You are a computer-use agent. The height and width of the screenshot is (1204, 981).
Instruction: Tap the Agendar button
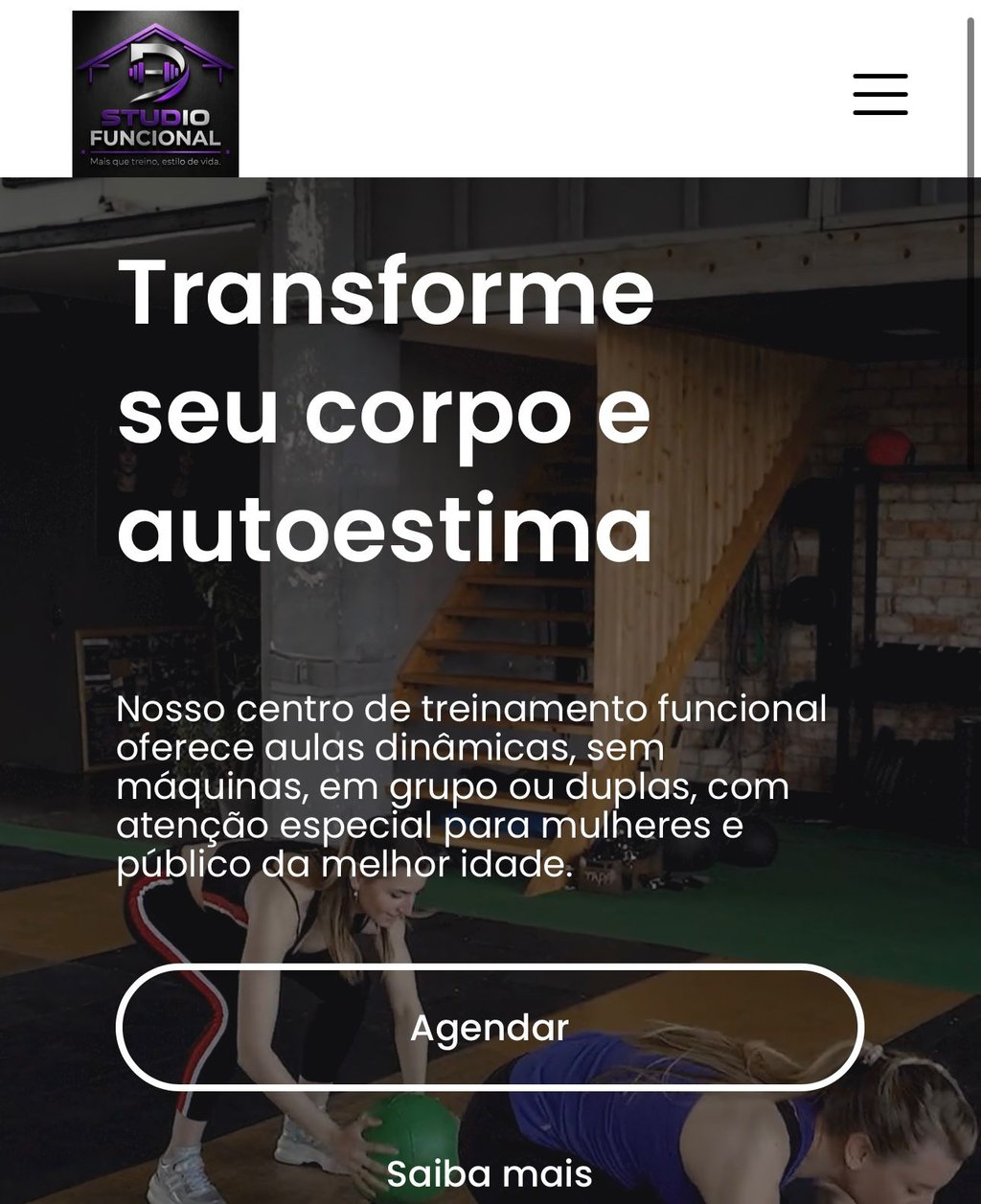(490, 1027)
